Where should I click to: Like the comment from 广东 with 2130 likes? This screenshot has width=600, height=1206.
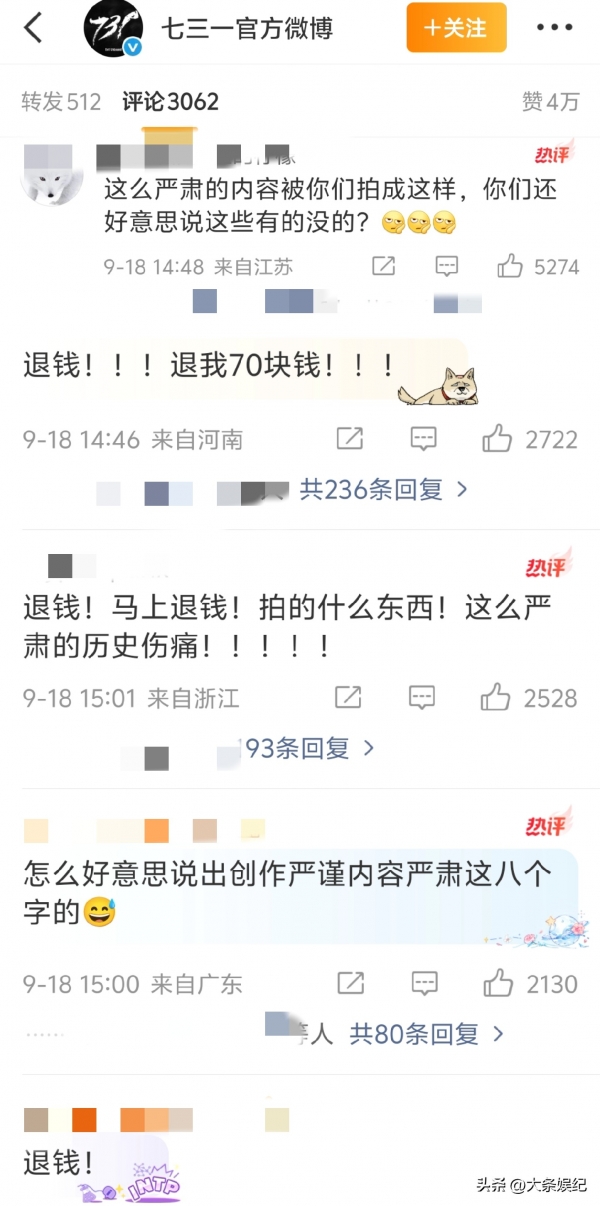point(497,984)
